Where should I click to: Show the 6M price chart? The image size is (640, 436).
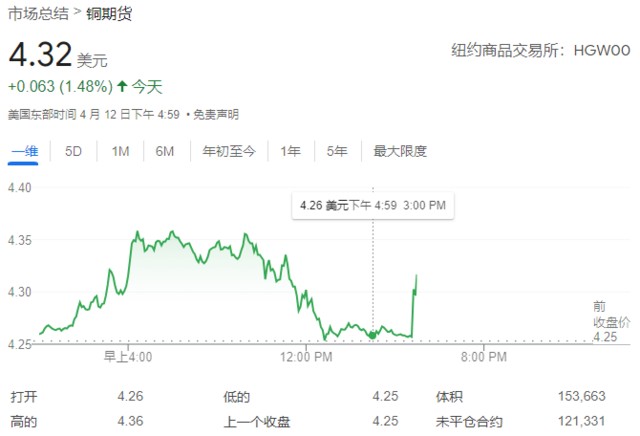[x=165, y=152]
